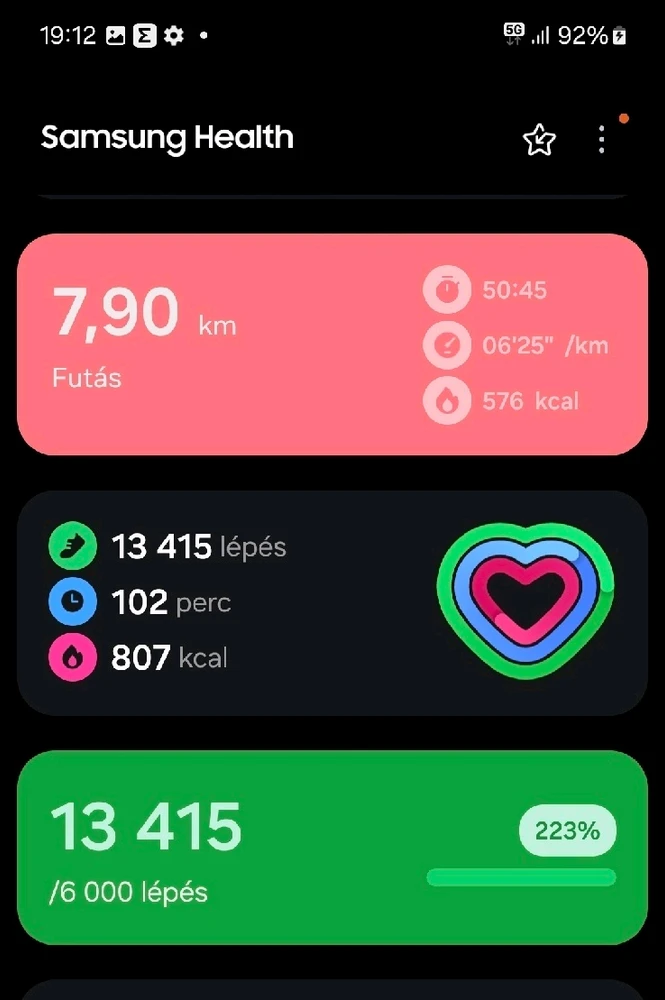Open the three-dot overflow menu

601,139
